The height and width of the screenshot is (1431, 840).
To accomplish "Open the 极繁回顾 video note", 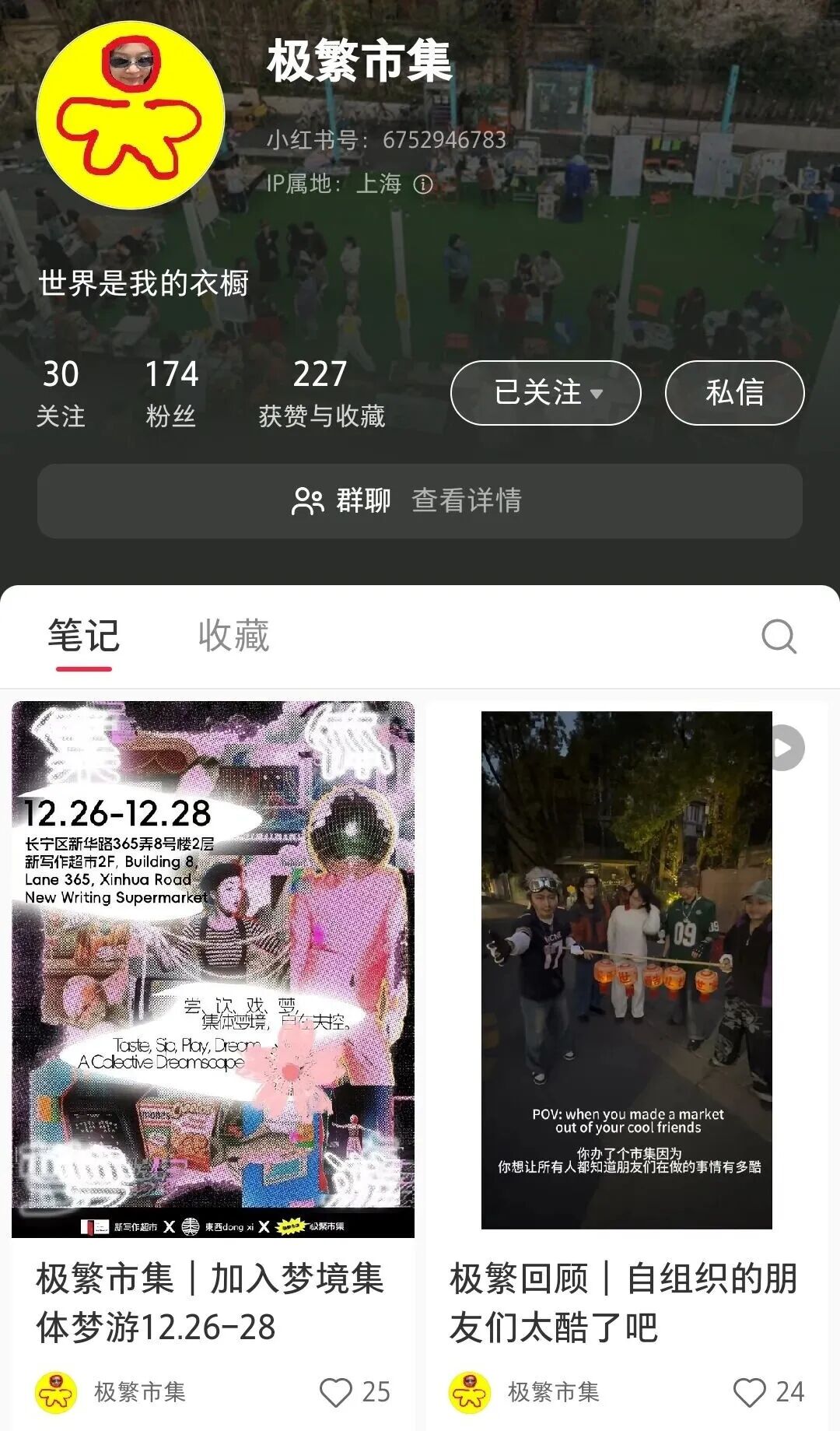I will click(627, 969).
